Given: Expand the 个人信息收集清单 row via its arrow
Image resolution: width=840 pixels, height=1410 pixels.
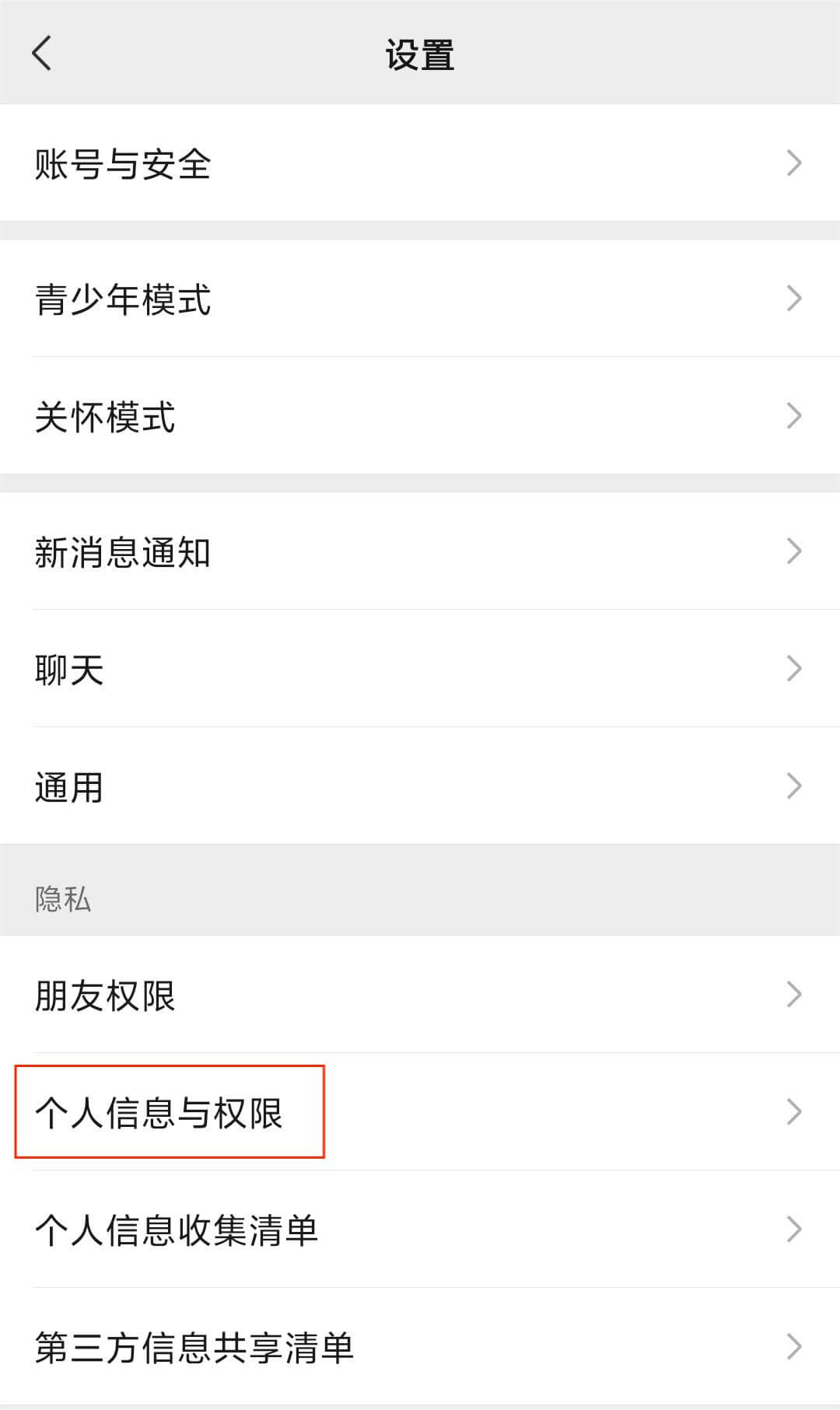Looking at the screenshot, I should coord(794,1230).
